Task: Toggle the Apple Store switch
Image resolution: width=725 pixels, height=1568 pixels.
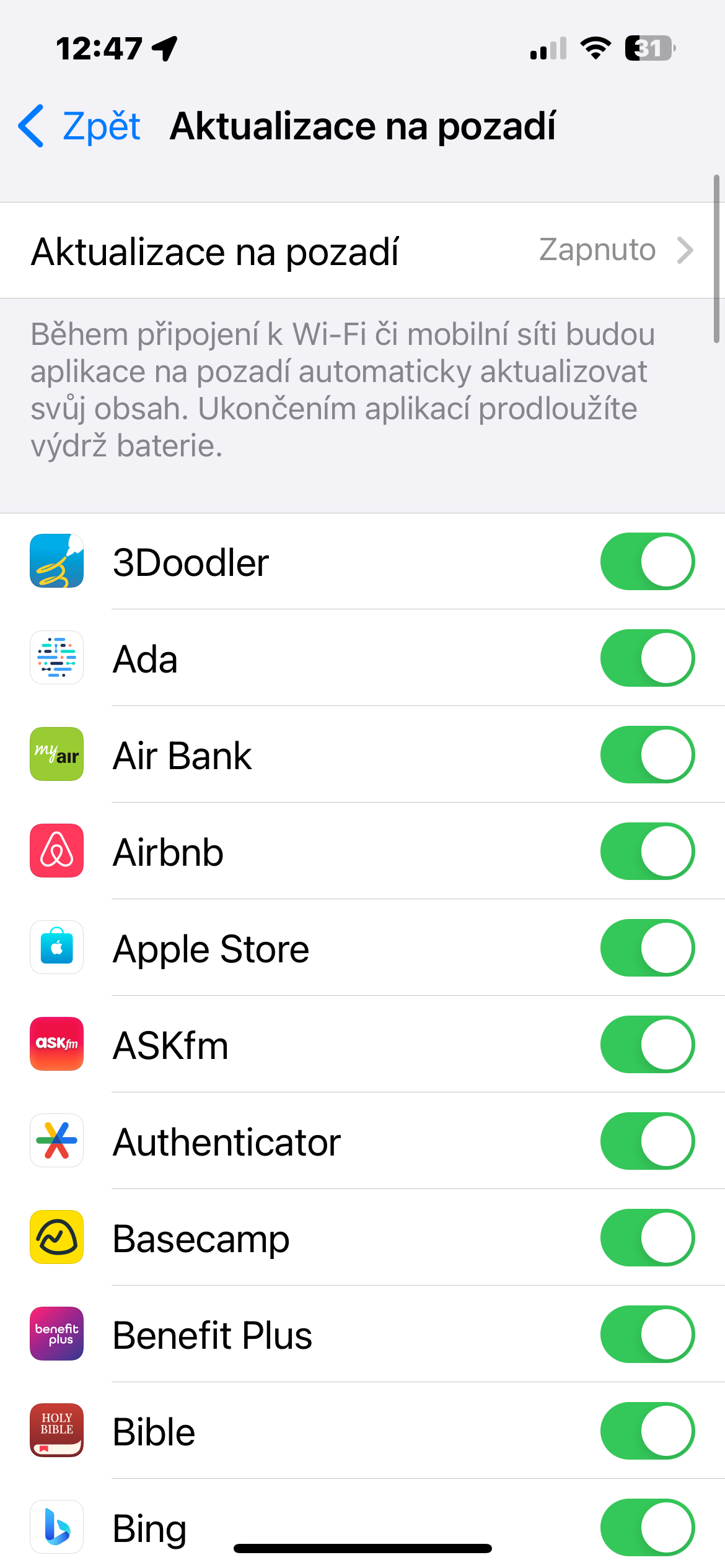Action: tap(647, 948)
